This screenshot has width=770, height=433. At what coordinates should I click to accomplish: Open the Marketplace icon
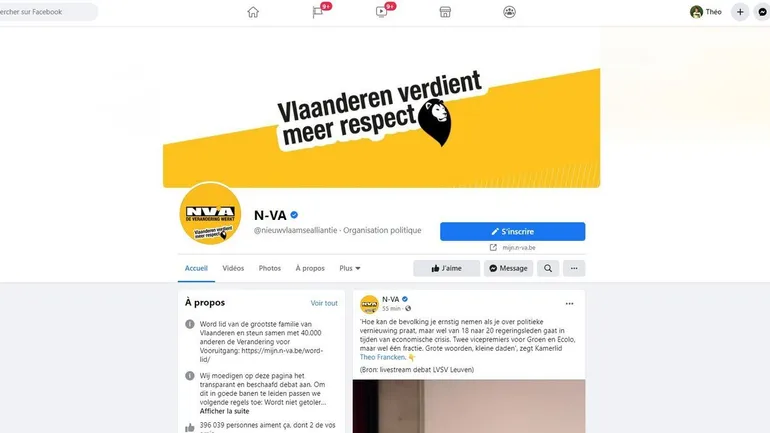pos(446,12)
